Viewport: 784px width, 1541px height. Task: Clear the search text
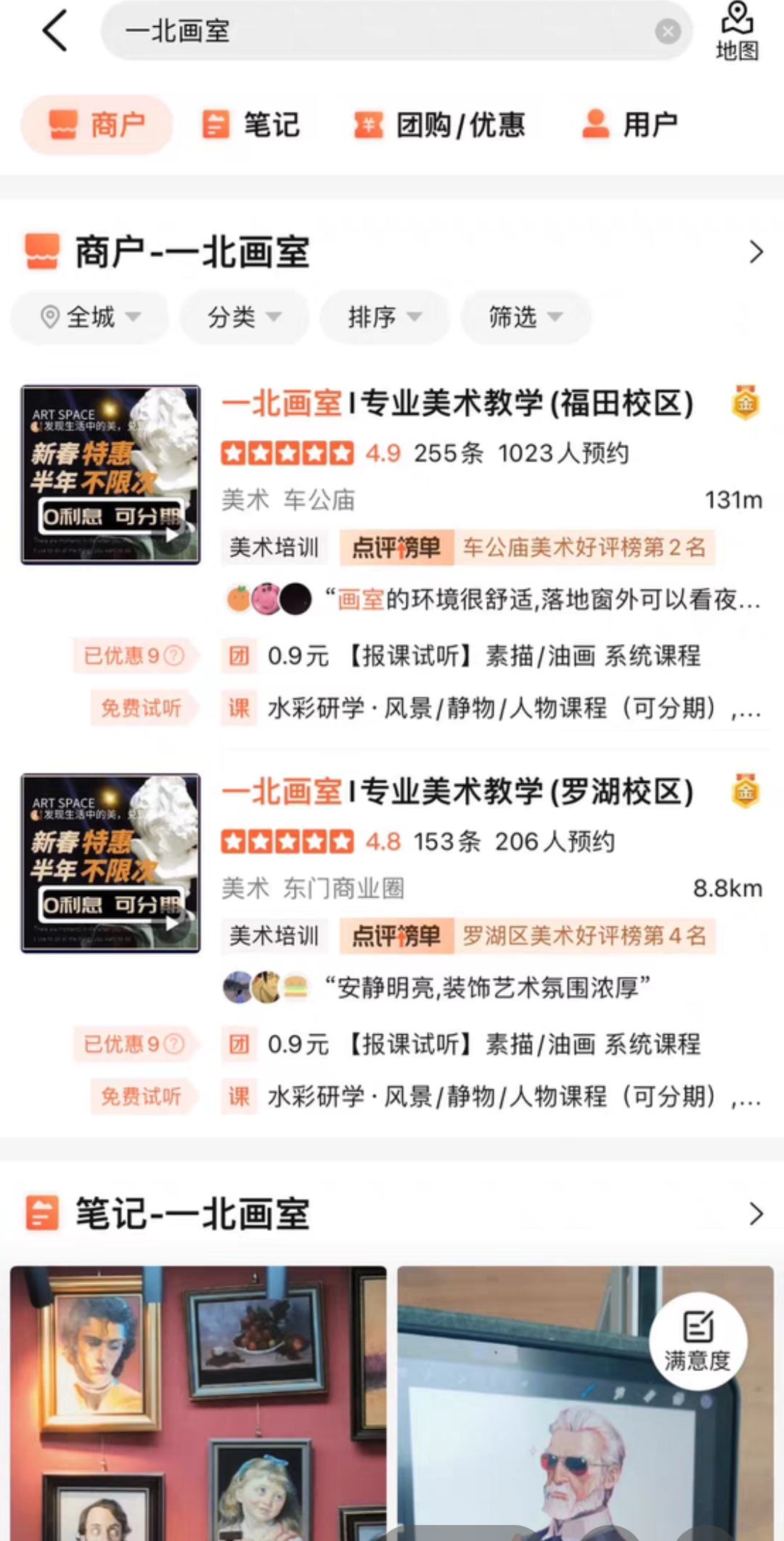coord(667,31)
